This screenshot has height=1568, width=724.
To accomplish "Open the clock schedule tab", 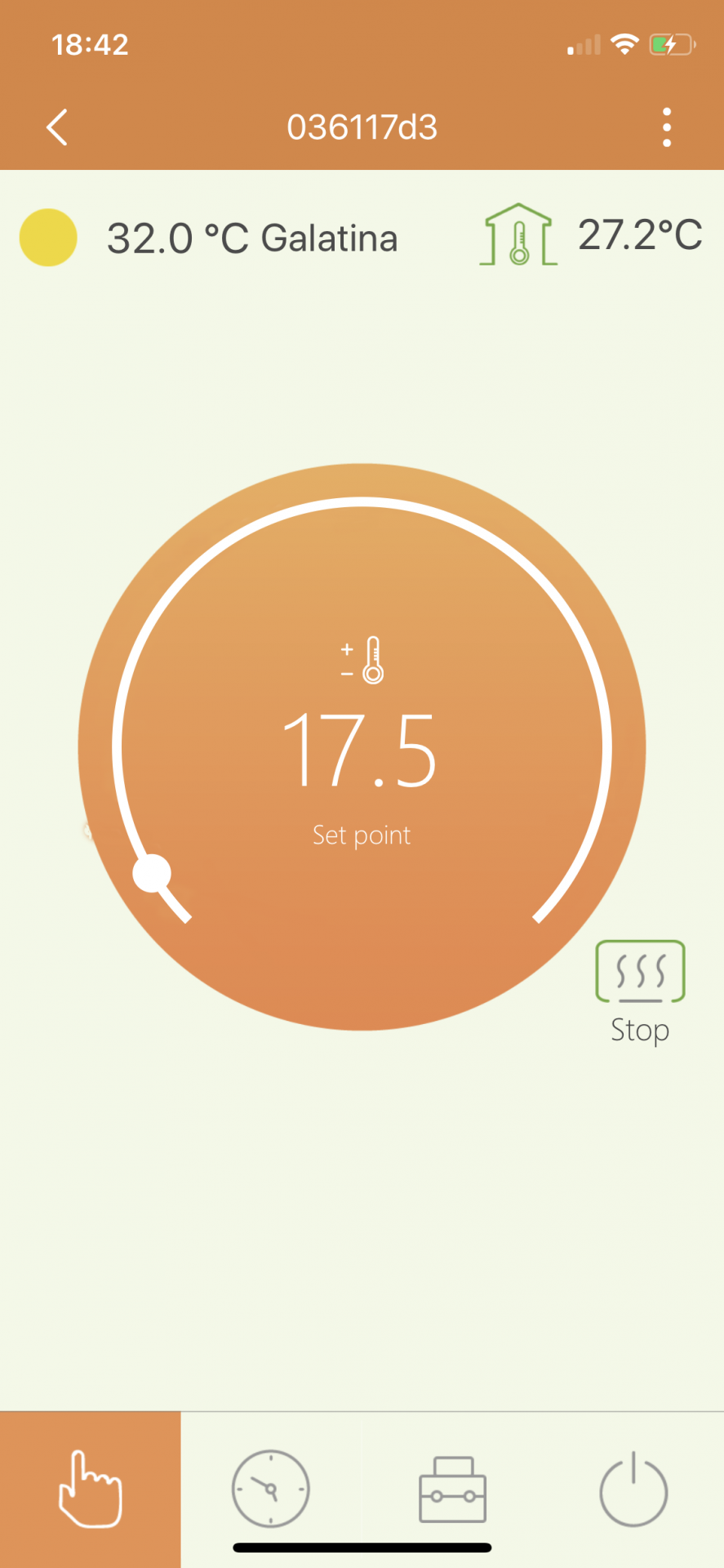I will [271, 1488].
